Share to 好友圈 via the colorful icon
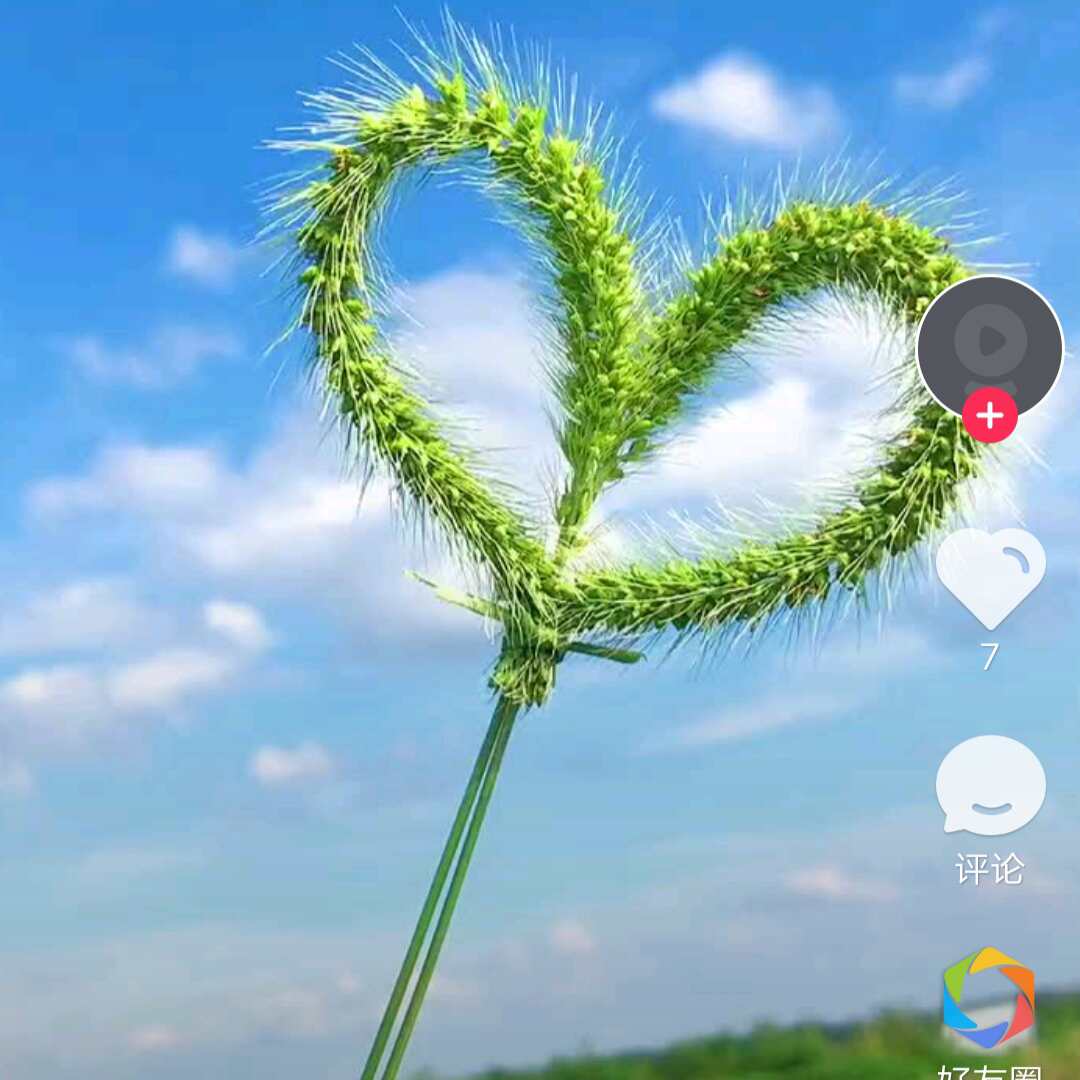 [989, 997]
